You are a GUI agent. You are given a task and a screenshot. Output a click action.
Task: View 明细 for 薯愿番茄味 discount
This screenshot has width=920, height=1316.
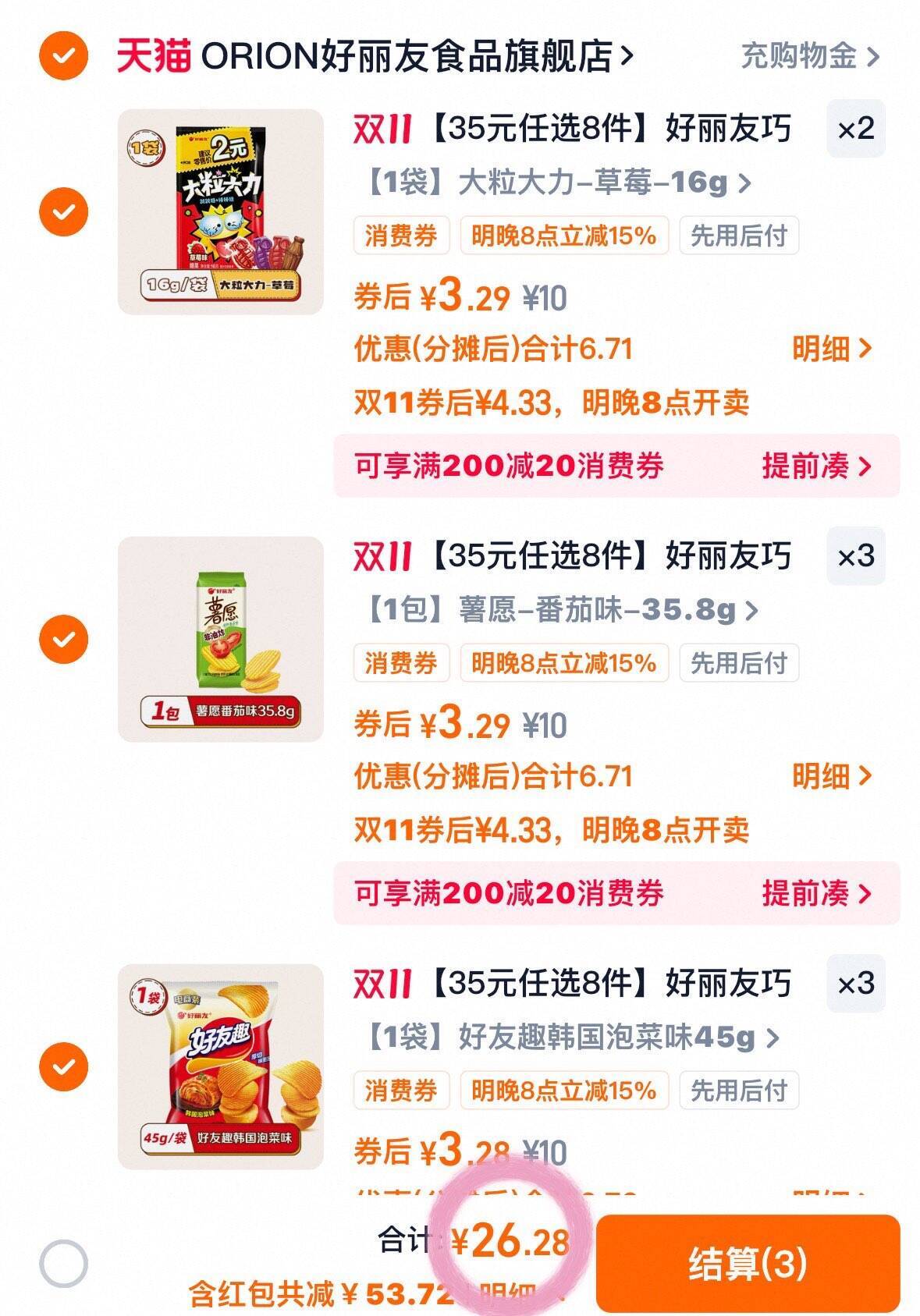(831, 776)
